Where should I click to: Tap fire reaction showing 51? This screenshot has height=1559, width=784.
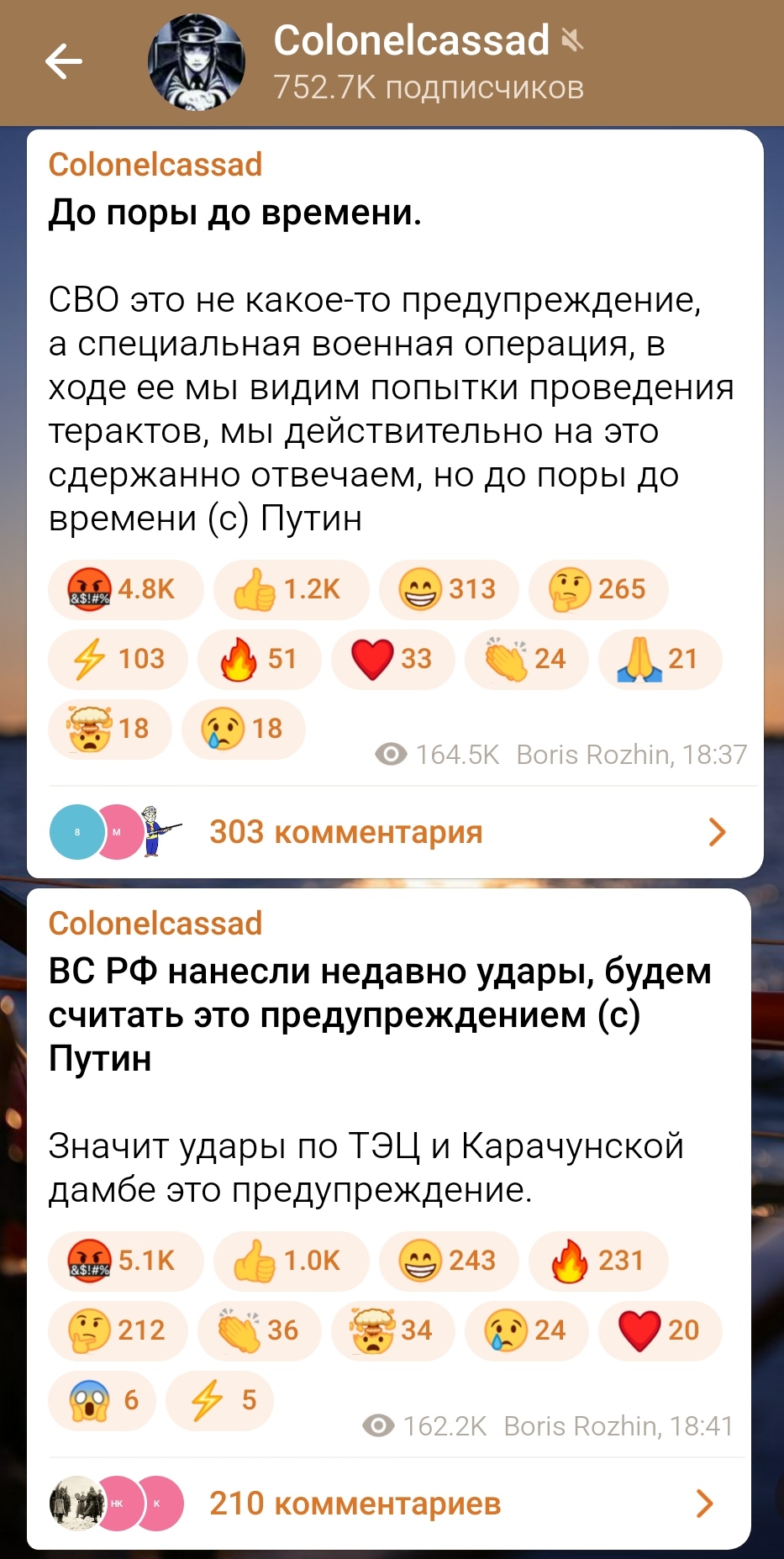coord(259,659)
